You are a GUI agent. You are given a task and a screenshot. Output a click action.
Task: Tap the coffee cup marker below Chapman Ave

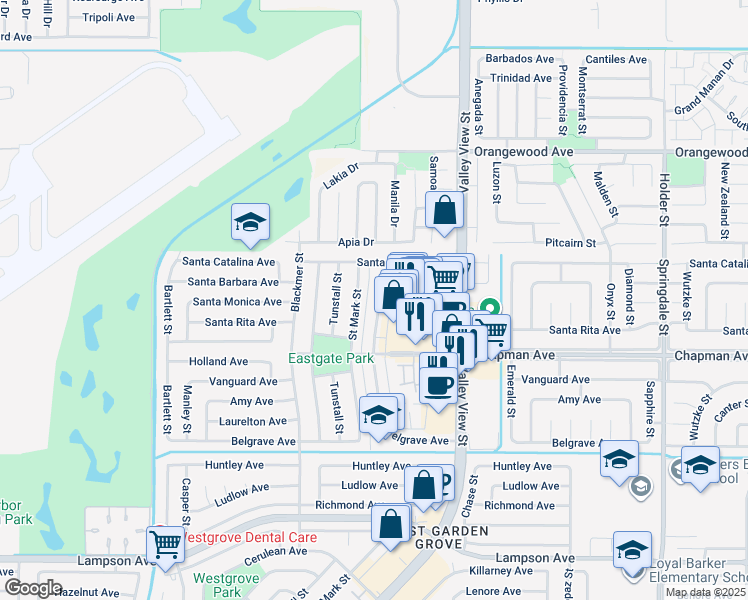pos(438,387)
